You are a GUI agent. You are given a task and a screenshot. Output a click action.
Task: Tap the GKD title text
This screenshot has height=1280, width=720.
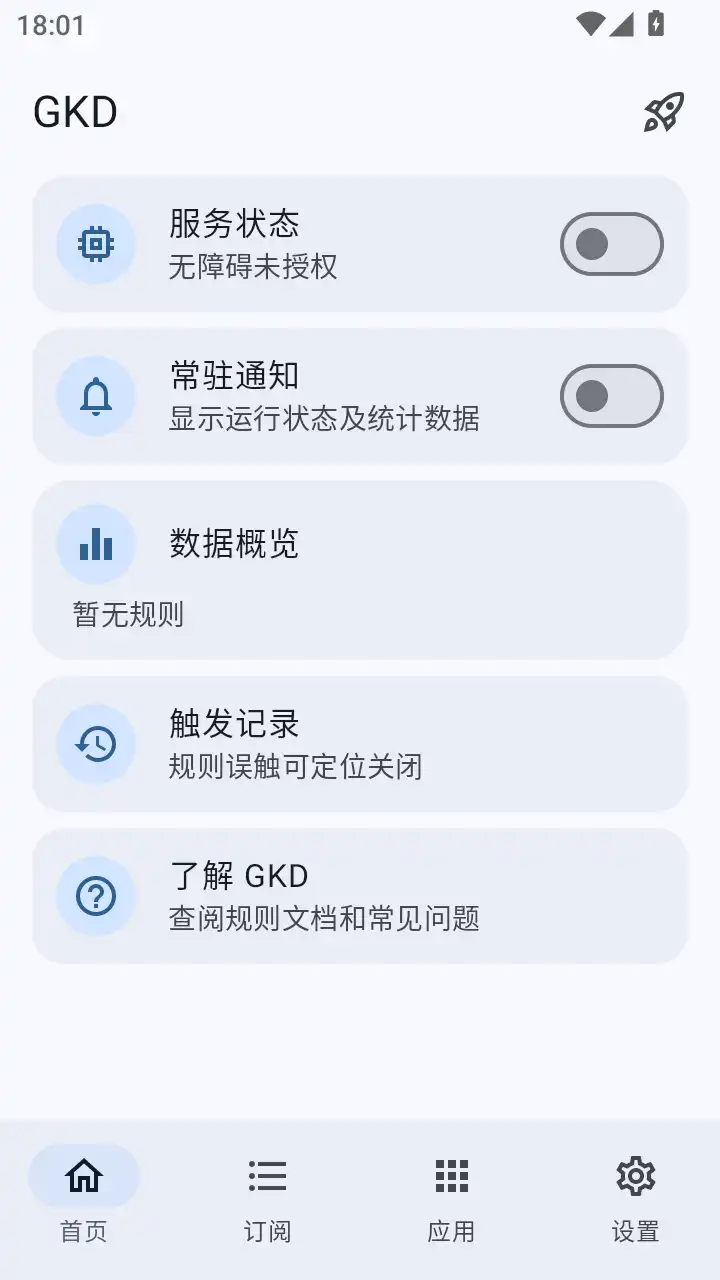tap(75, 111)
